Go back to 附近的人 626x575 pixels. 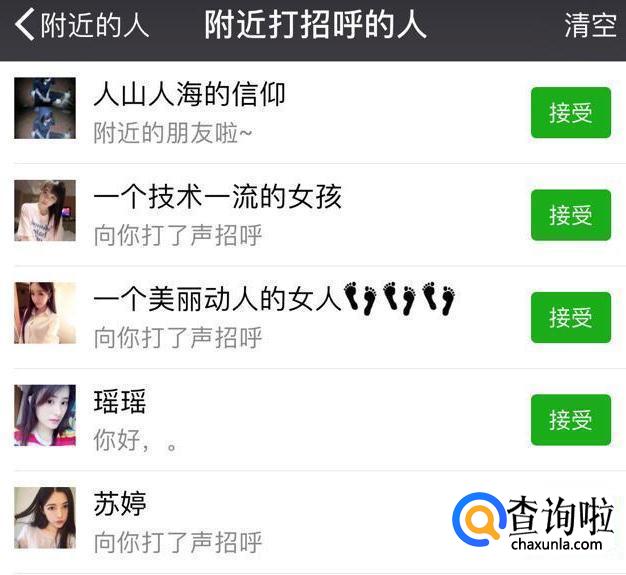point(82,25)
